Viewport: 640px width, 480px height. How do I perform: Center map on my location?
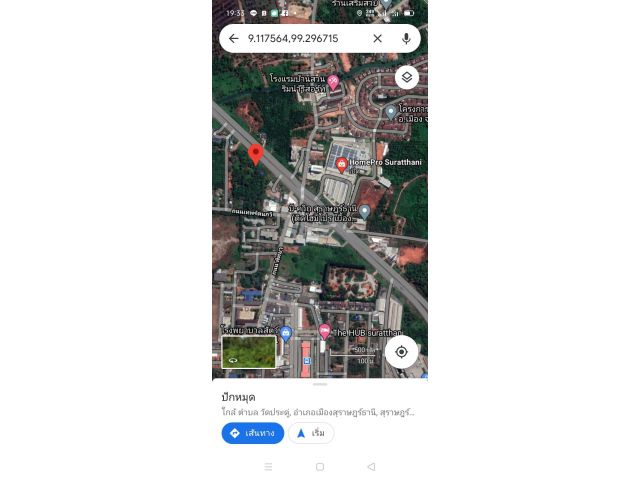tap(401, 352)
